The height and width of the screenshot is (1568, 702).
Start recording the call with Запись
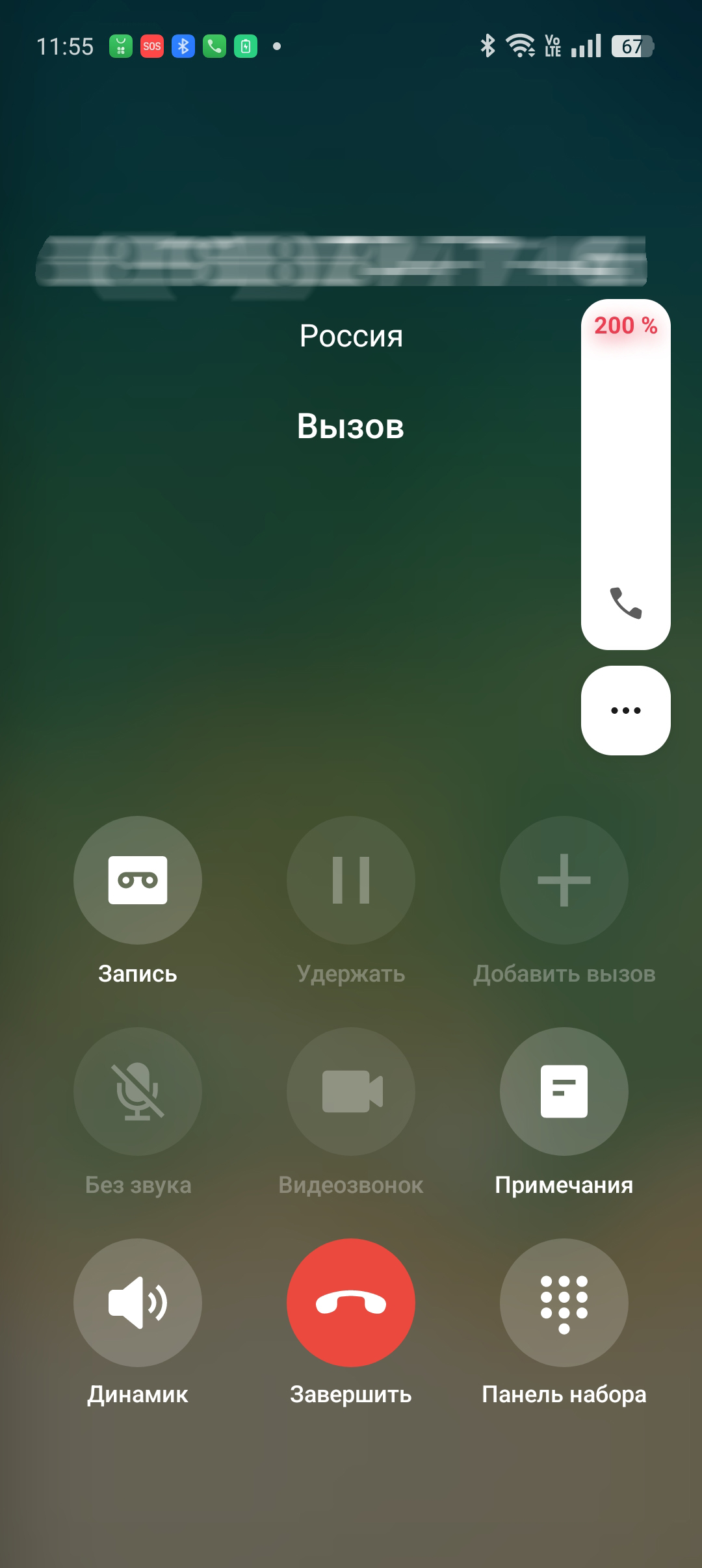point(138,880)
